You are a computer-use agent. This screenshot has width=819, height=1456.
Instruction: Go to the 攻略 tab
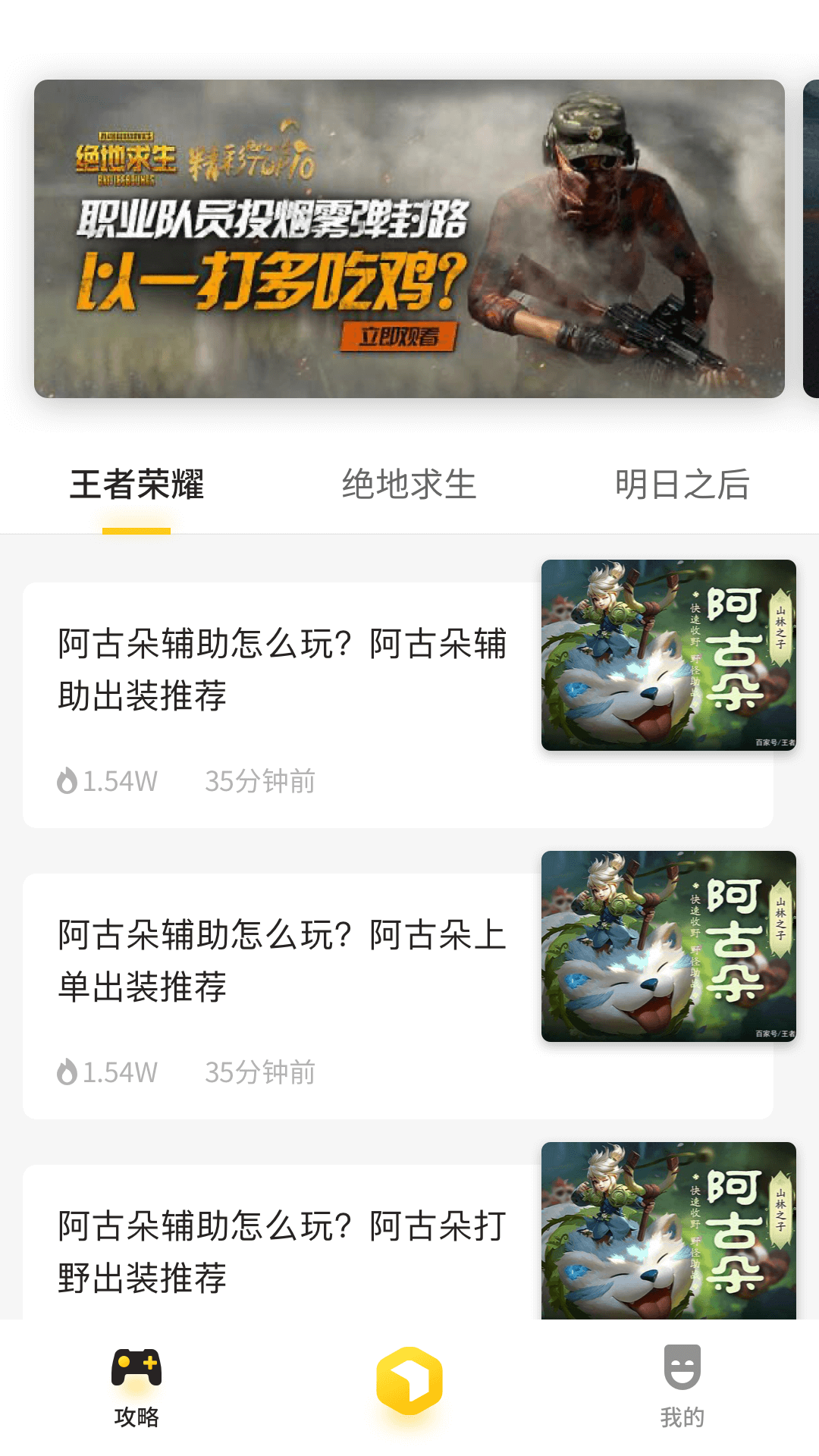pyautogui.click(x=136, y=1388)
